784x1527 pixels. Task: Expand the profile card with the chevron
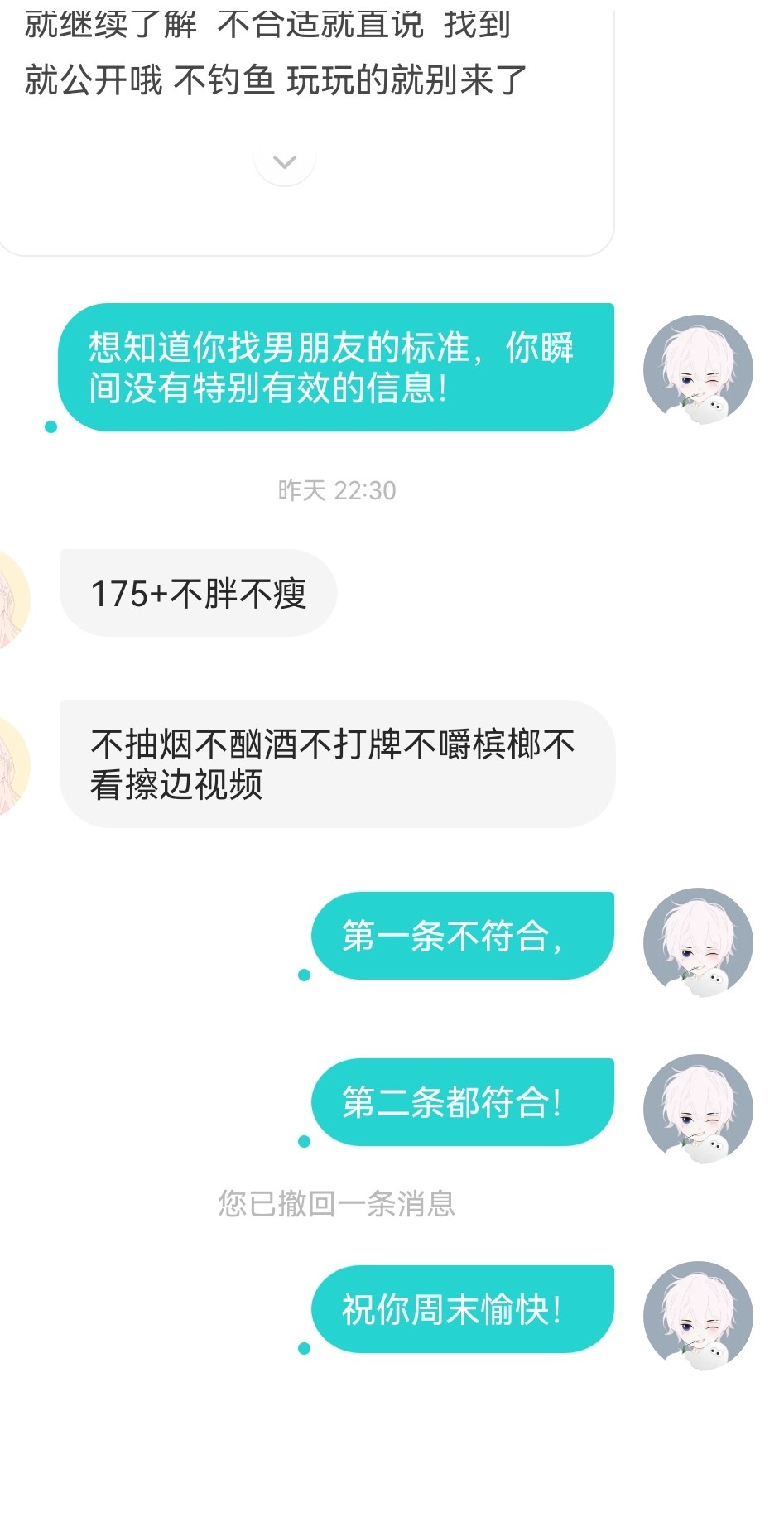tap(285, 161)
